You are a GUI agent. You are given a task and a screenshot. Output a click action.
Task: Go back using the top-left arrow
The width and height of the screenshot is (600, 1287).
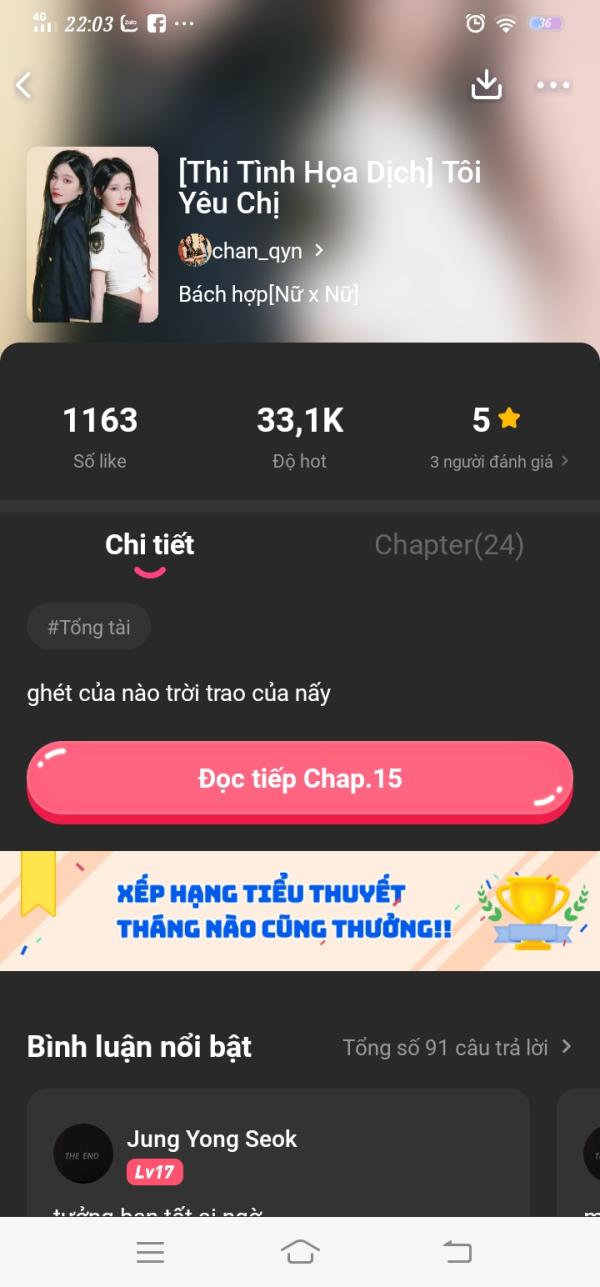pyautogui.click(x=24, y=86)
